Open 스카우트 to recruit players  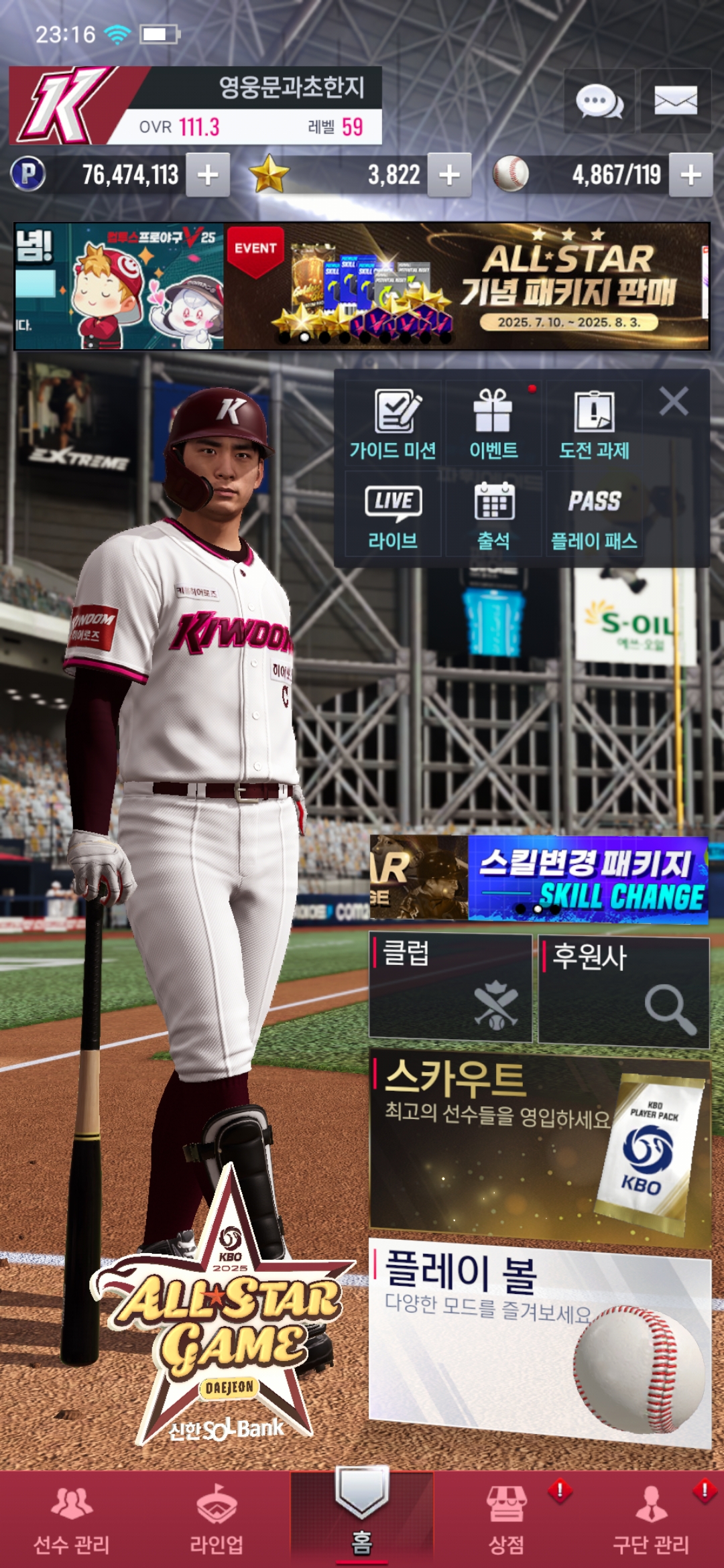click(540, 1149)
